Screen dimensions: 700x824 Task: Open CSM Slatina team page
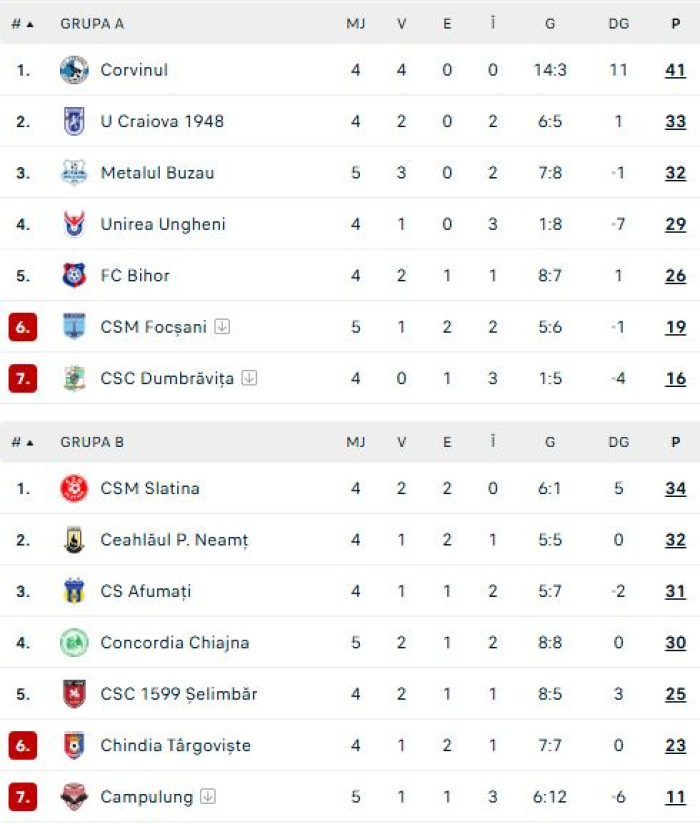(150, 488)
